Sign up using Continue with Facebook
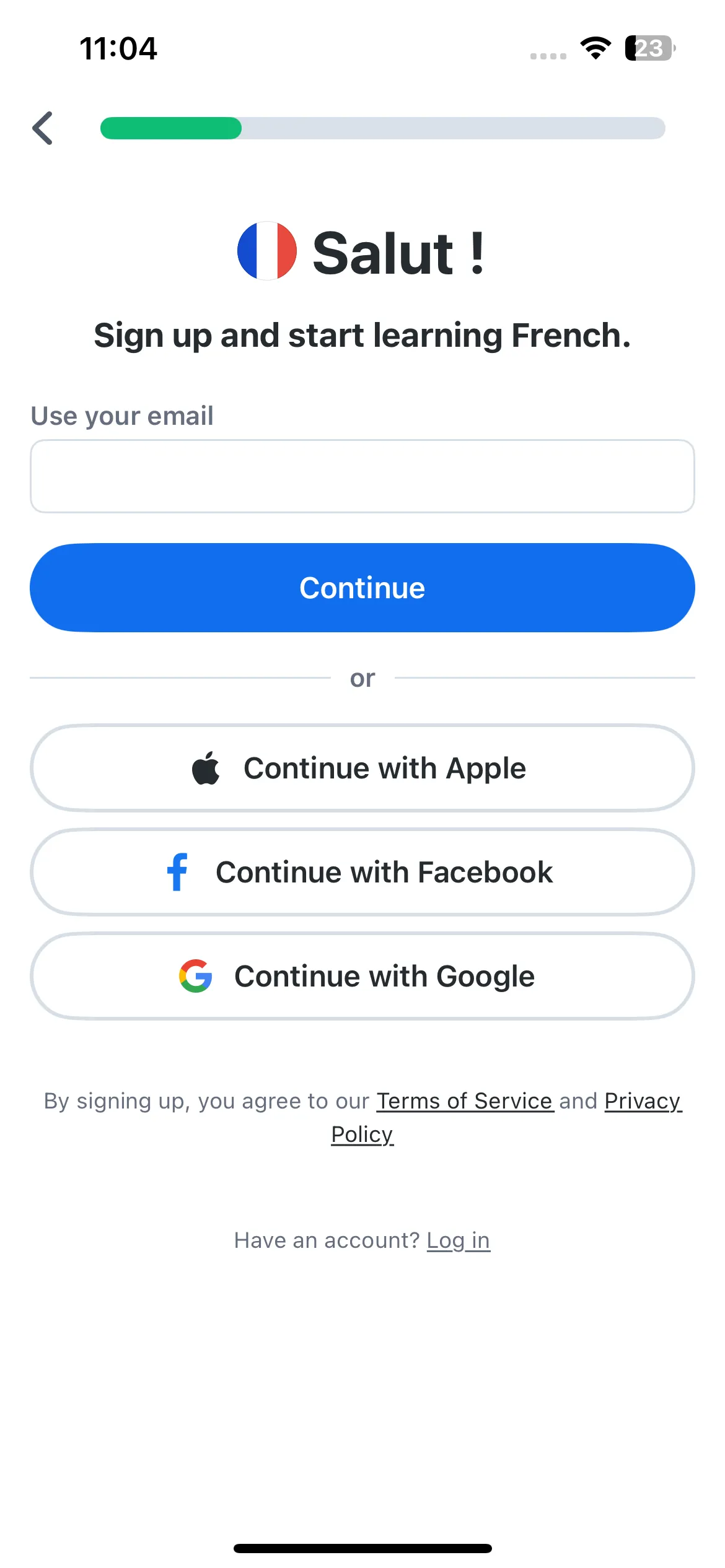This screenshot has width=725, height=1568. tap(362, 872)
